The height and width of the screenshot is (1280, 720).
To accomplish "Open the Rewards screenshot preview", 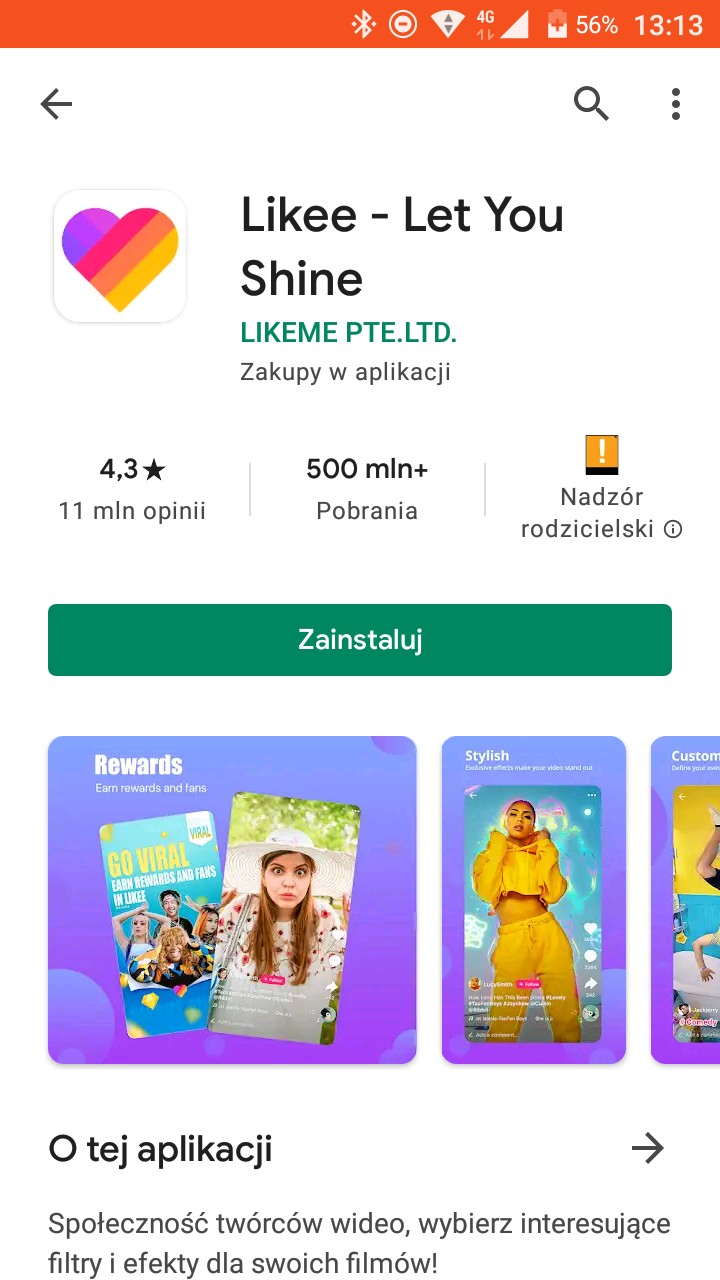I will 232,900.
